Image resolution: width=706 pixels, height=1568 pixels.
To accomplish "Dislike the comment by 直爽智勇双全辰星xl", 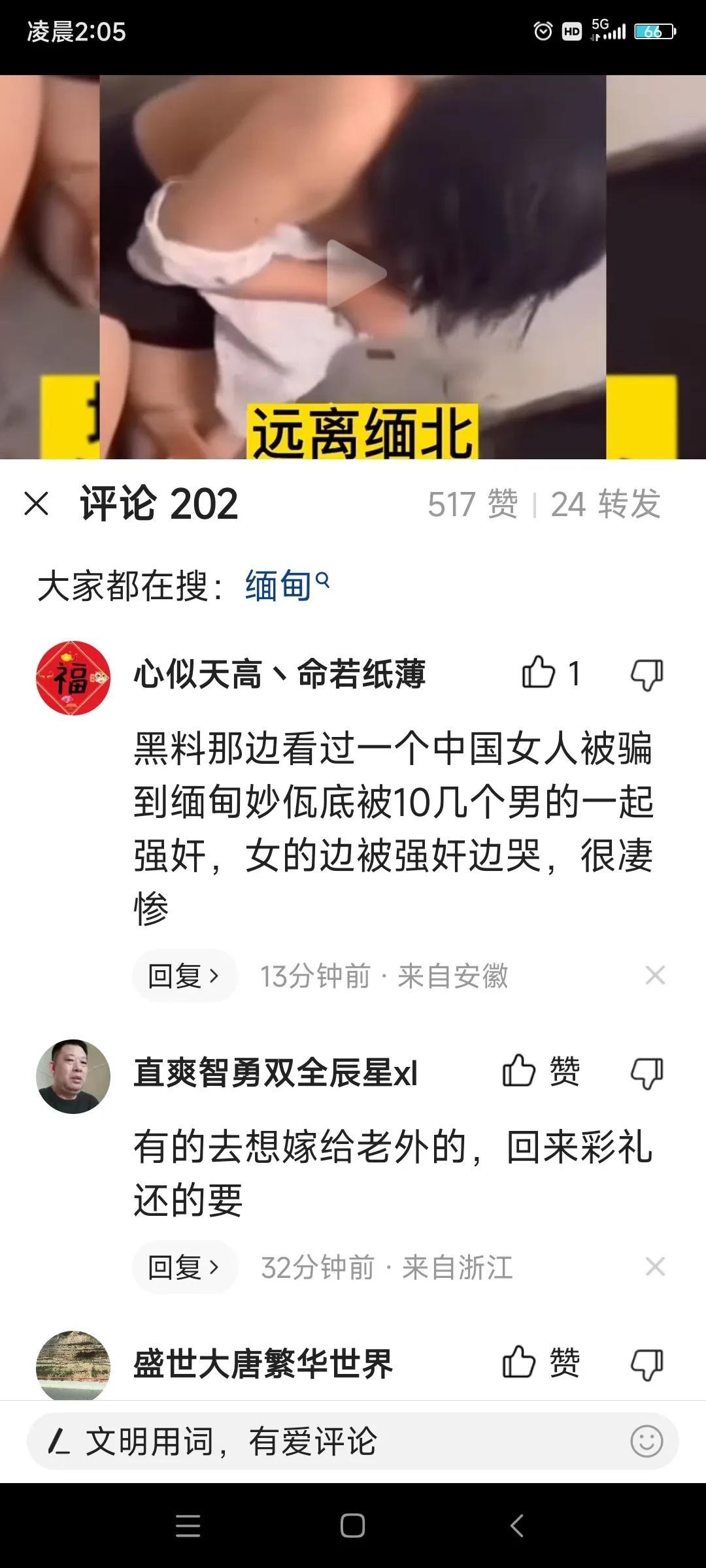I will pos(647,1073).
